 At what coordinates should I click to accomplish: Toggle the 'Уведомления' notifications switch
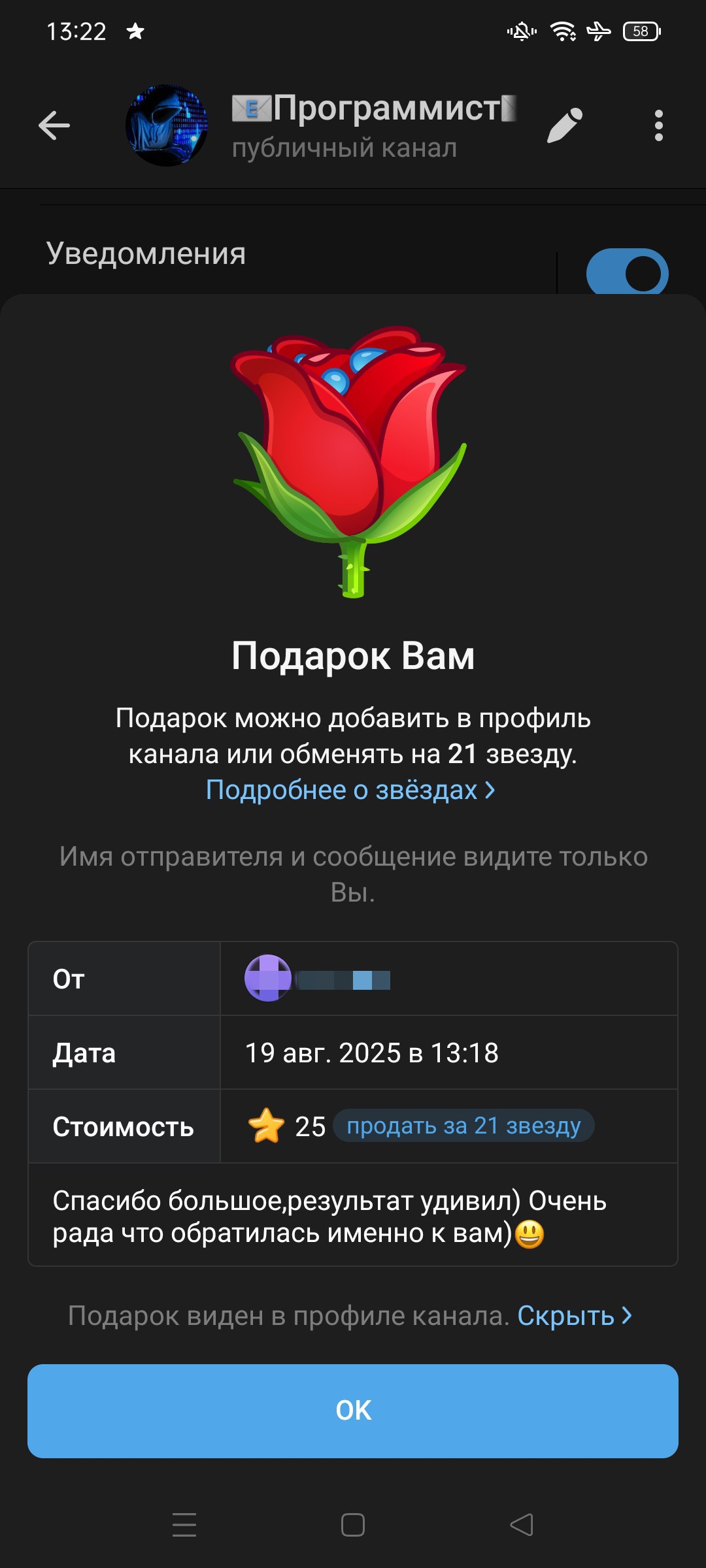click(626, 273)
